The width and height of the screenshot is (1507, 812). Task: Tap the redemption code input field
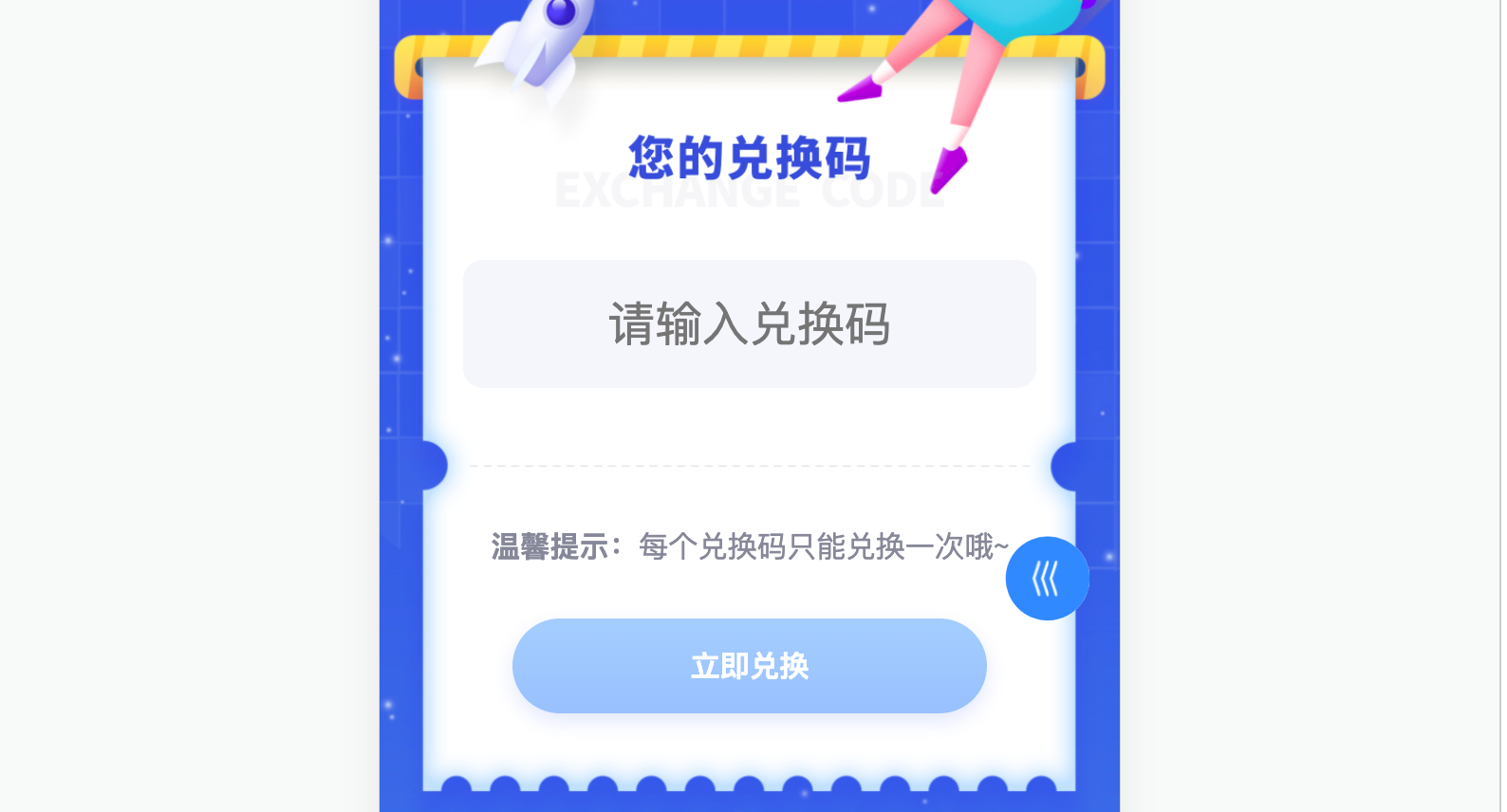[749, 323]
